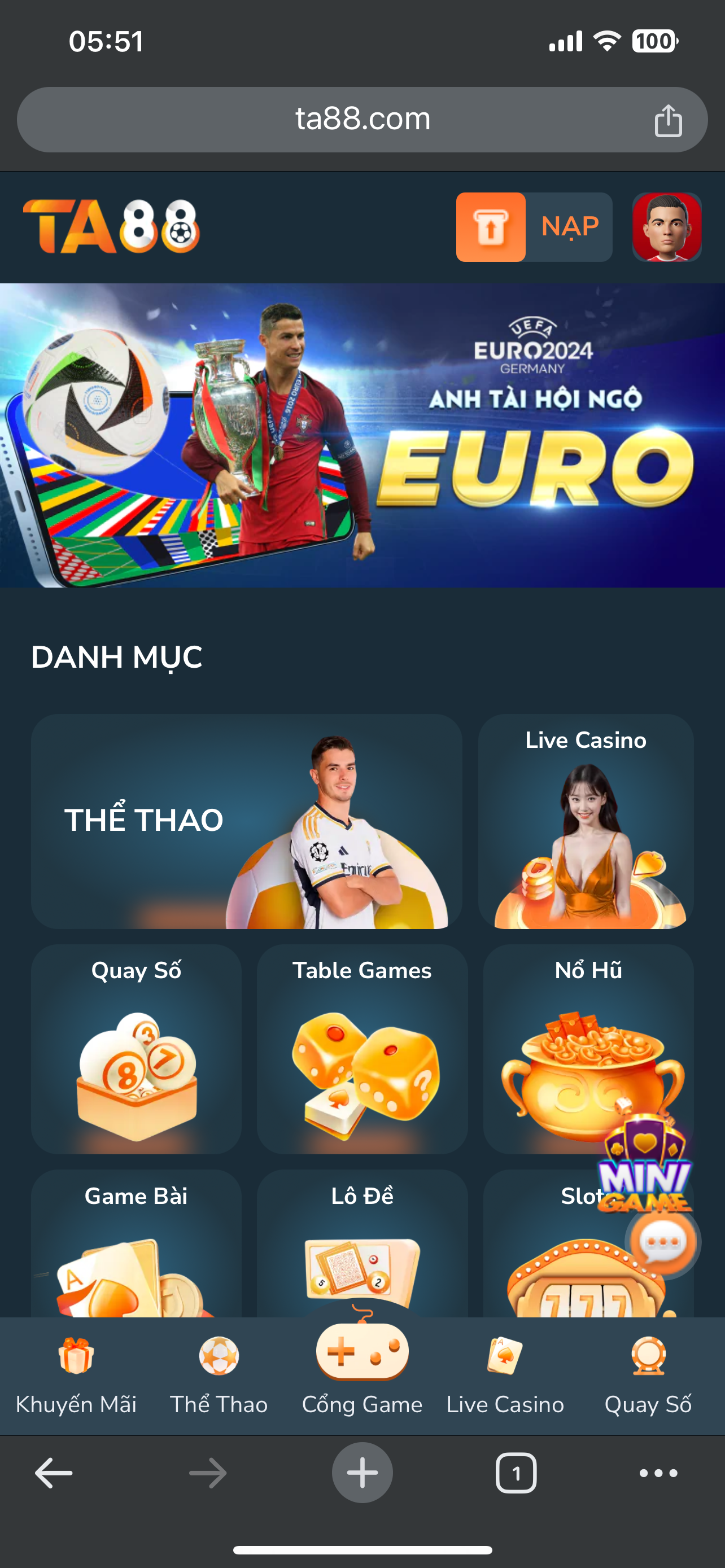725x1568 pixels.
Task: Go back in the browser
Action: 54,1473
